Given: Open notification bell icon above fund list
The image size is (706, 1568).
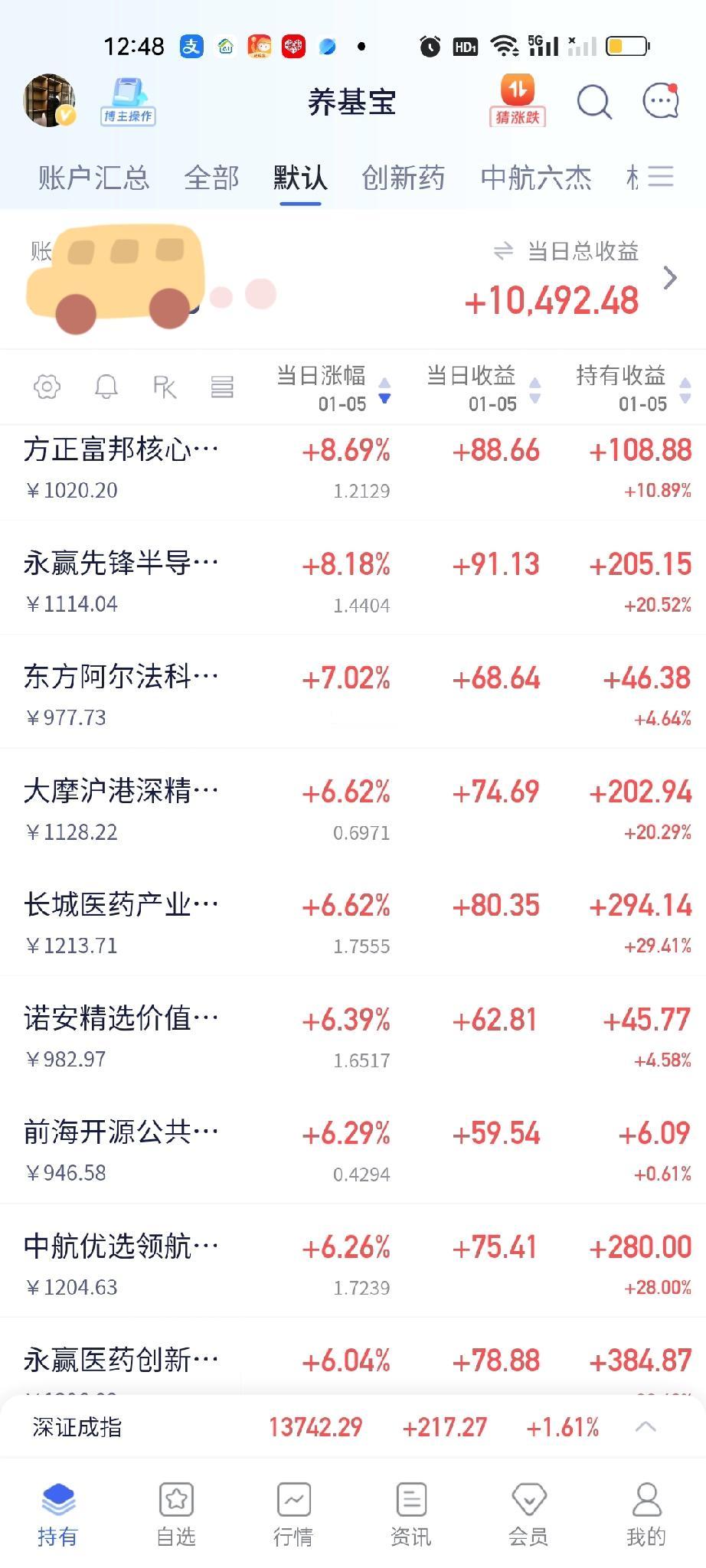Looking at the screenshot, I should click(x=106, y=387).
